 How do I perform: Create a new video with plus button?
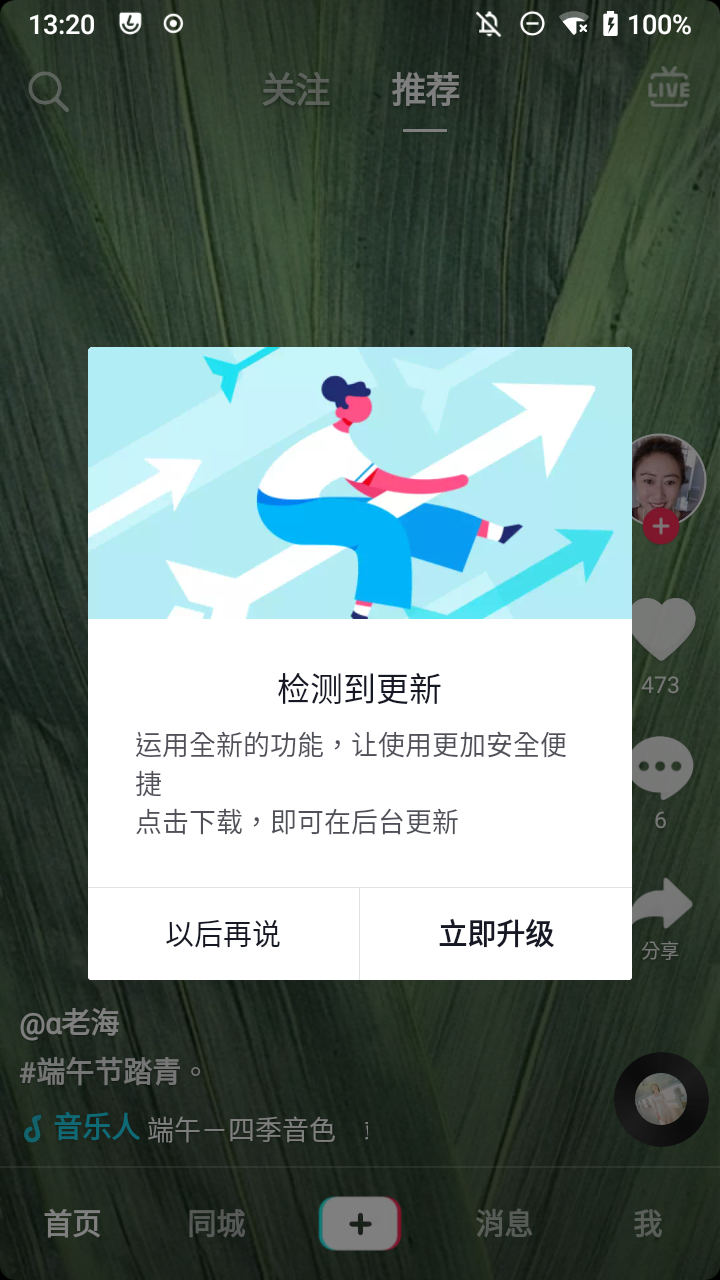(x=360, y=1223)
